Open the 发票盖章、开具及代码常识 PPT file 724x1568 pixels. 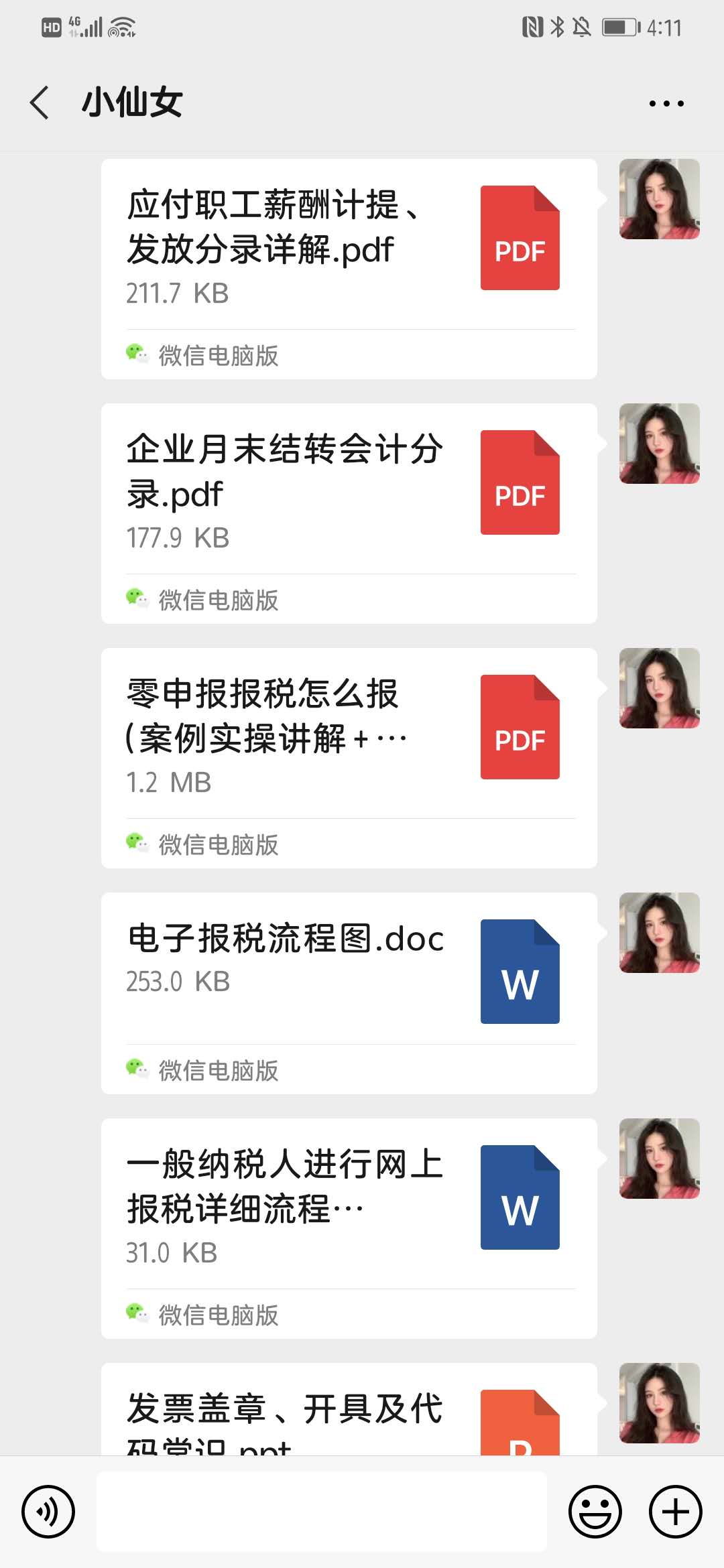point(349,1414)
